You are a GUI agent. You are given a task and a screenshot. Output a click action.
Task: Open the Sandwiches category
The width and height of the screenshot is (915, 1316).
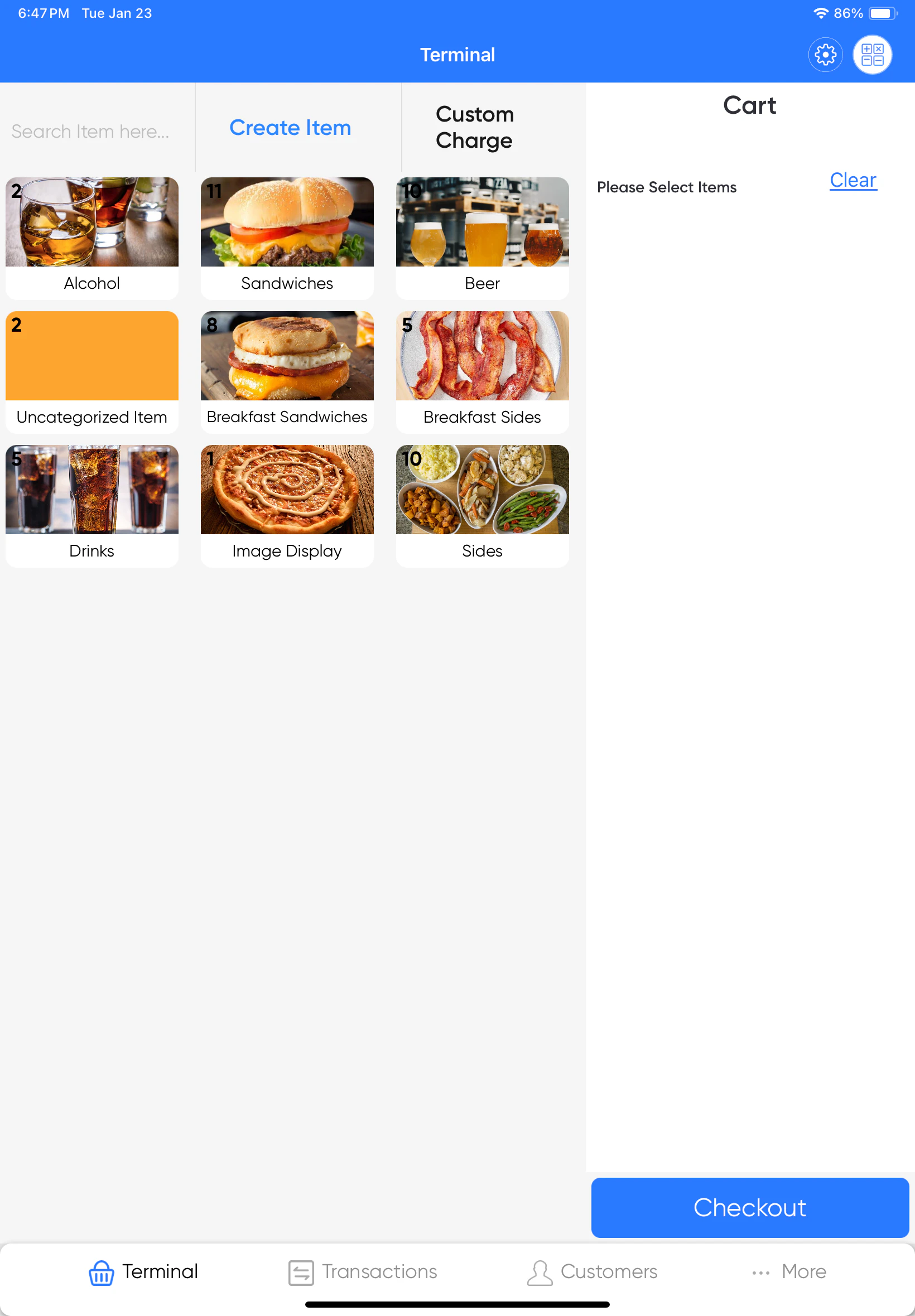[x=287, y=238]
